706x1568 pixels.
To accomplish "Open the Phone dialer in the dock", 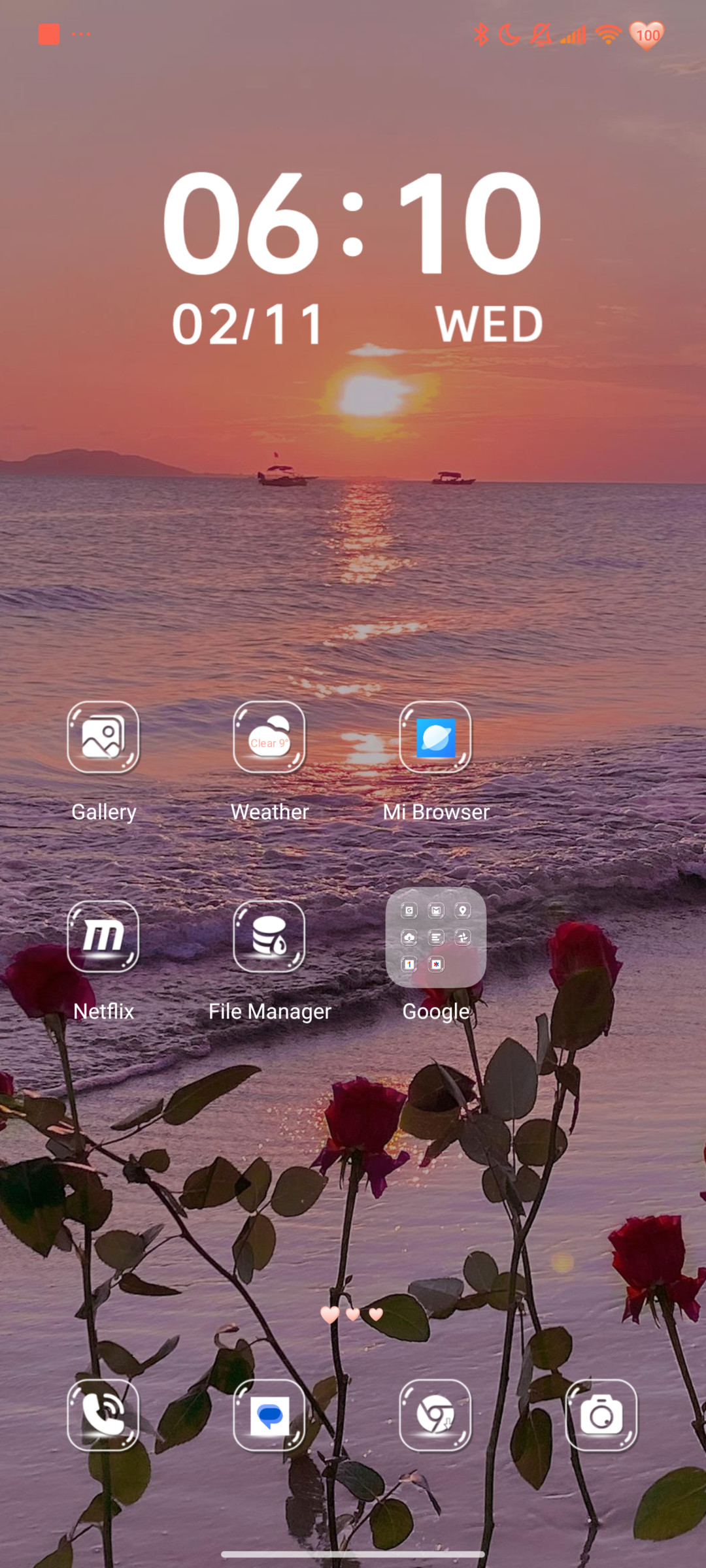I will [103, 1415].
